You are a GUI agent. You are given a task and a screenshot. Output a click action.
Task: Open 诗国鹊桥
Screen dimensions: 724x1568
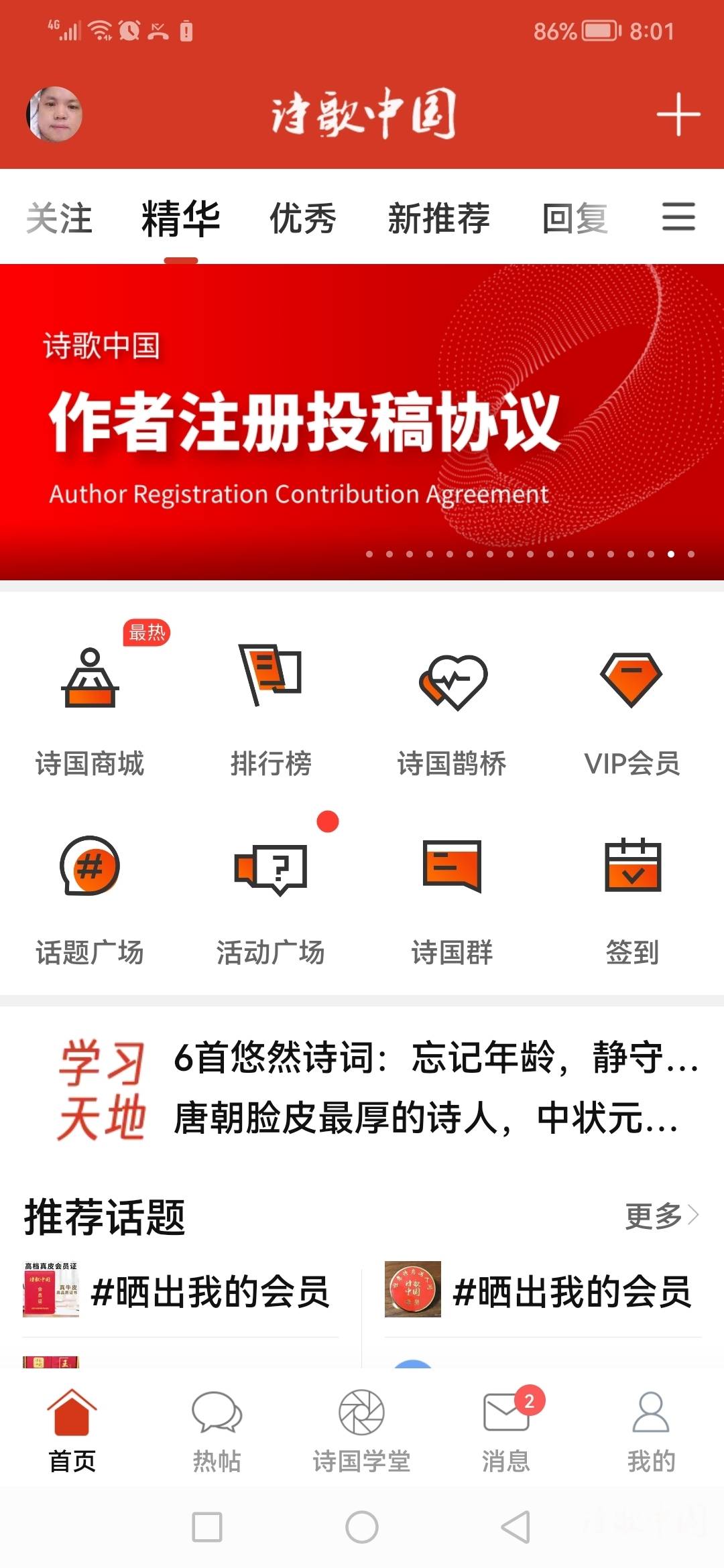coord(452,710)
